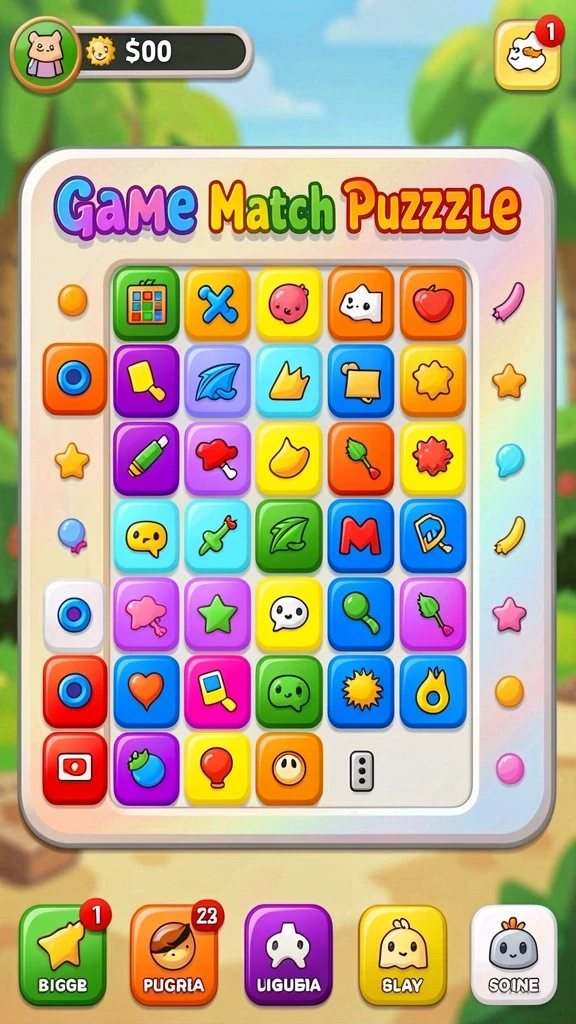576x1024 pixels.
Task: Tap the blue sun tile
Action: pos(360,692)
